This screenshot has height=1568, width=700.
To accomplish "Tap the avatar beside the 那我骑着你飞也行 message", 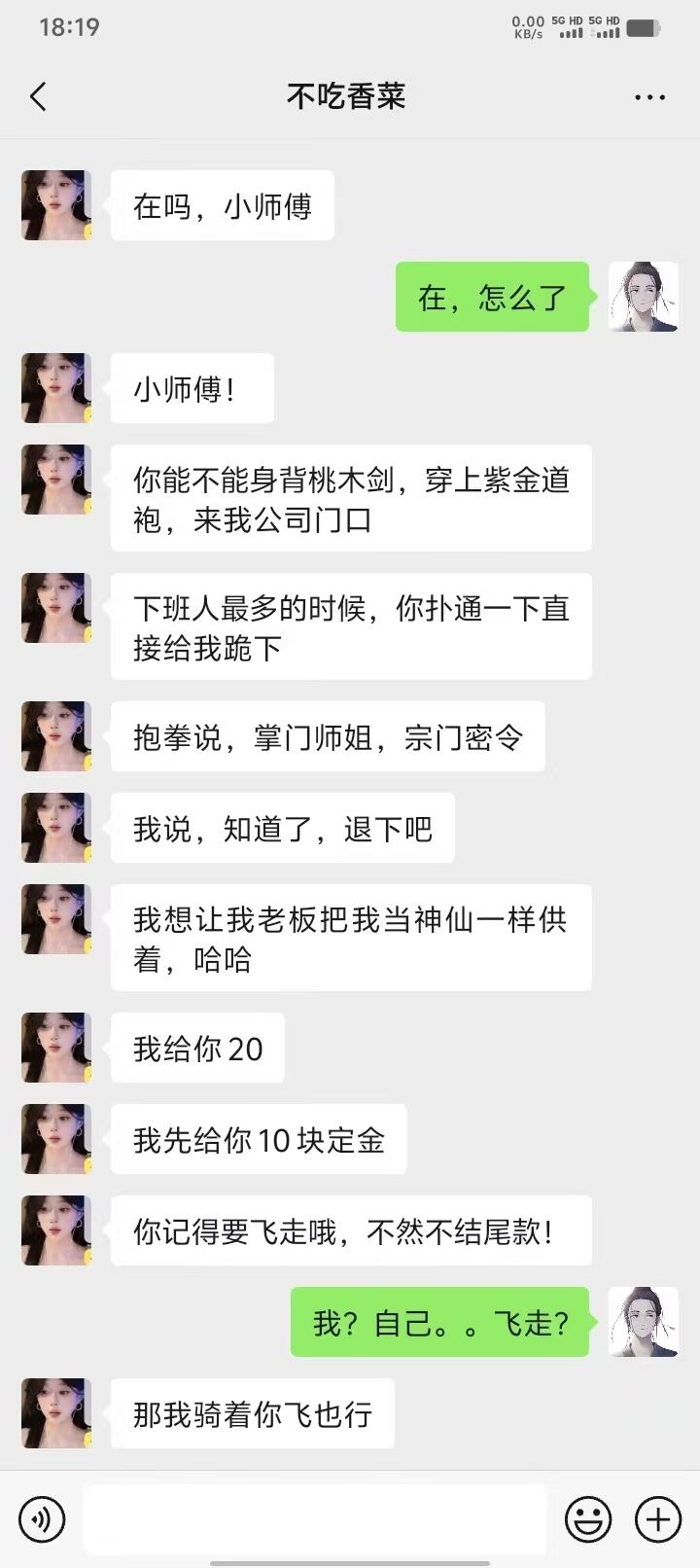I will point(55,1413).
